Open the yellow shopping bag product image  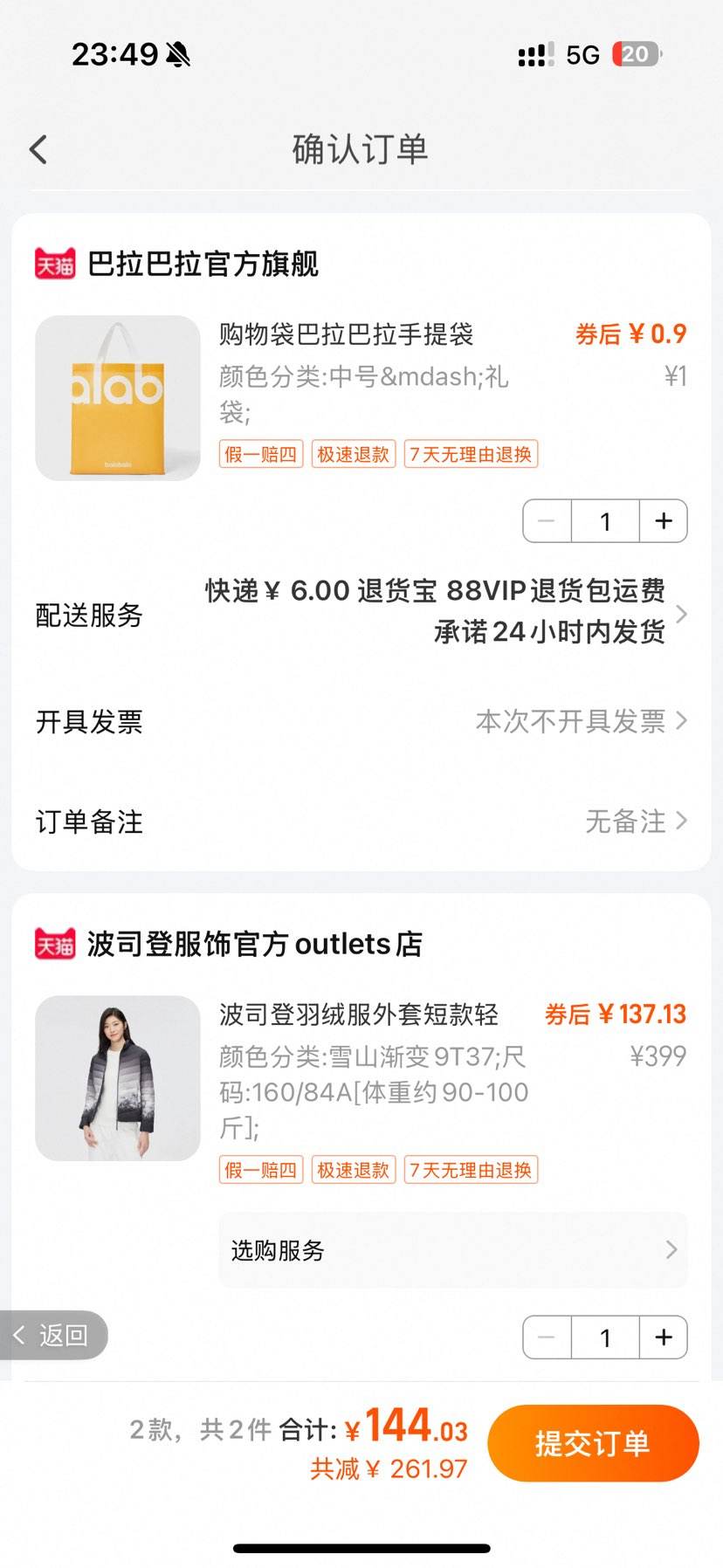pyautogui.click(x=118, y=398)
